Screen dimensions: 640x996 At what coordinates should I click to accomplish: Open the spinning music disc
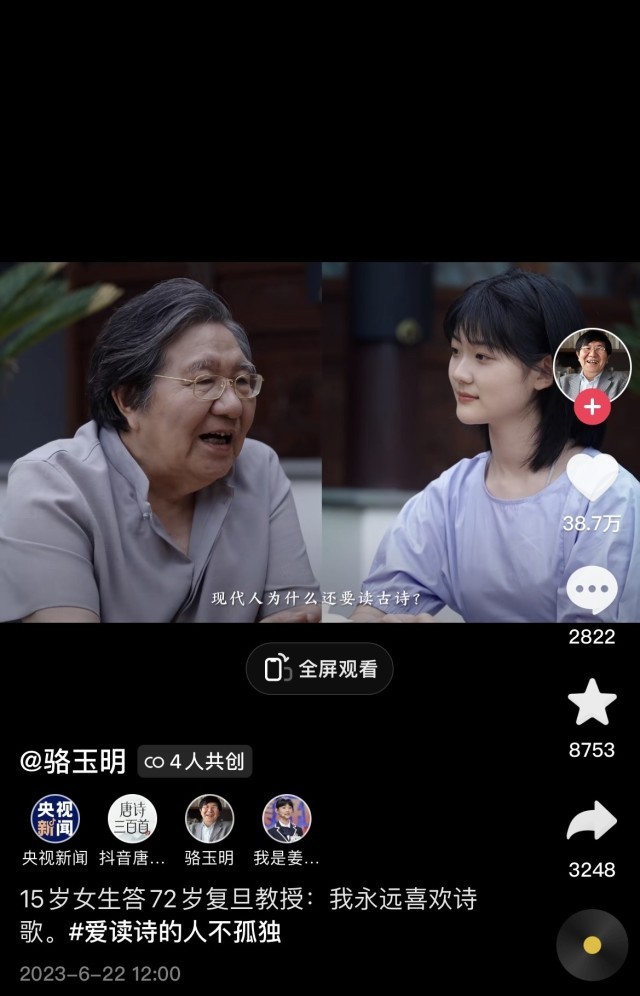point(592,945)
